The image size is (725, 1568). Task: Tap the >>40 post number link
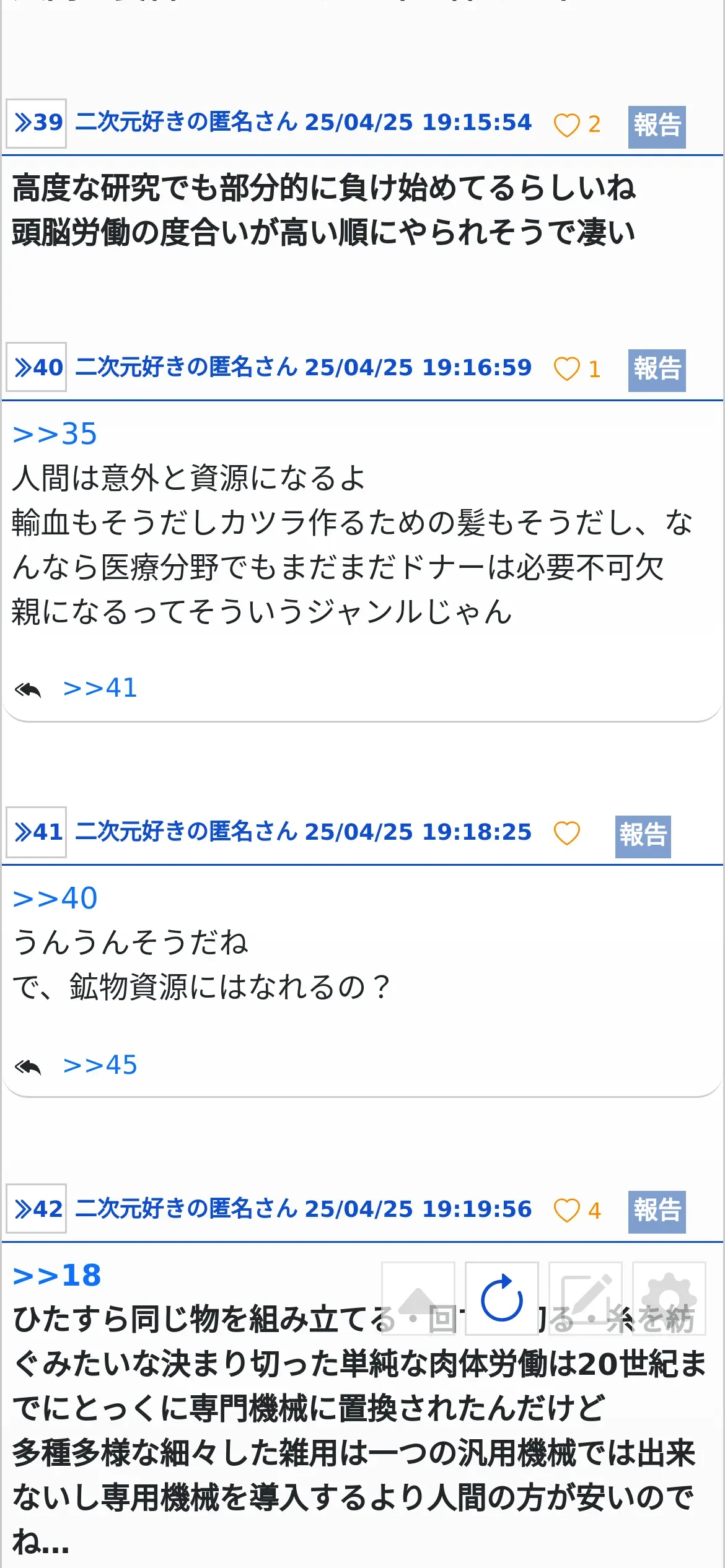pos(37,367)
